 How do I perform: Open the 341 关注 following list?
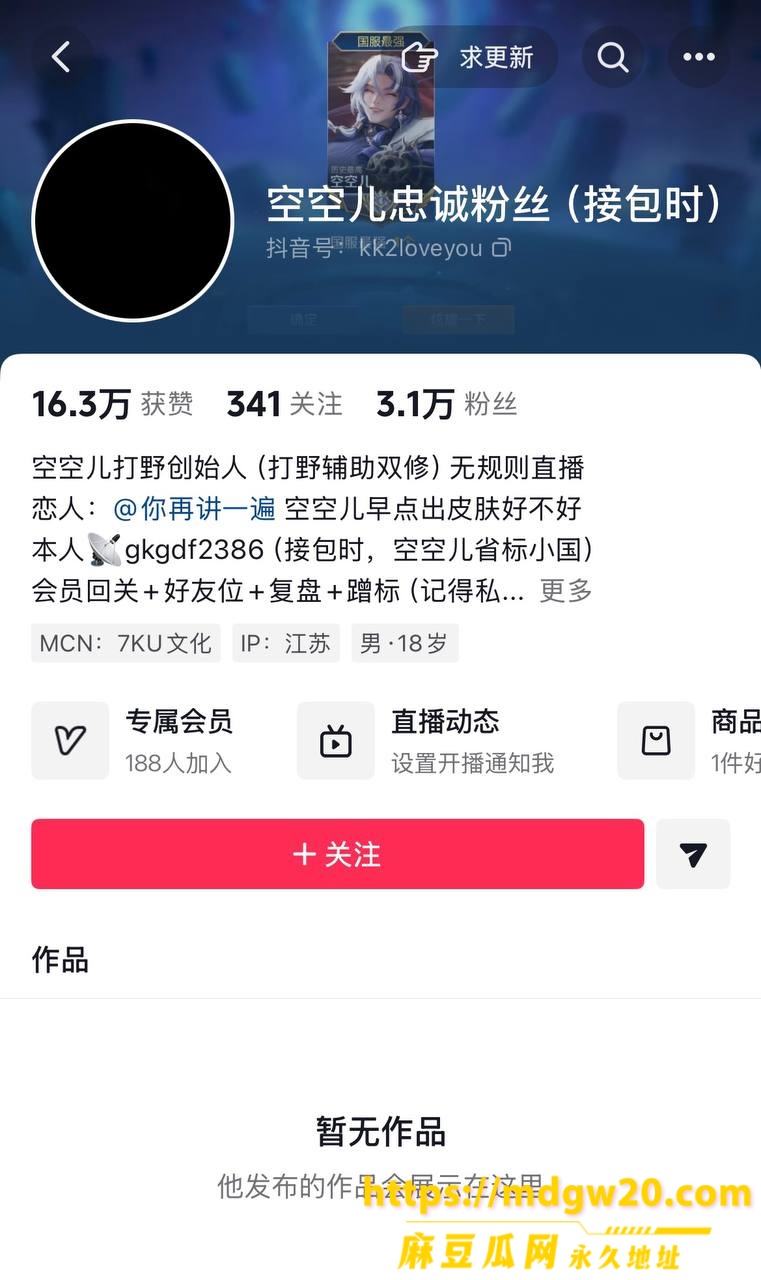pos(284,404)
